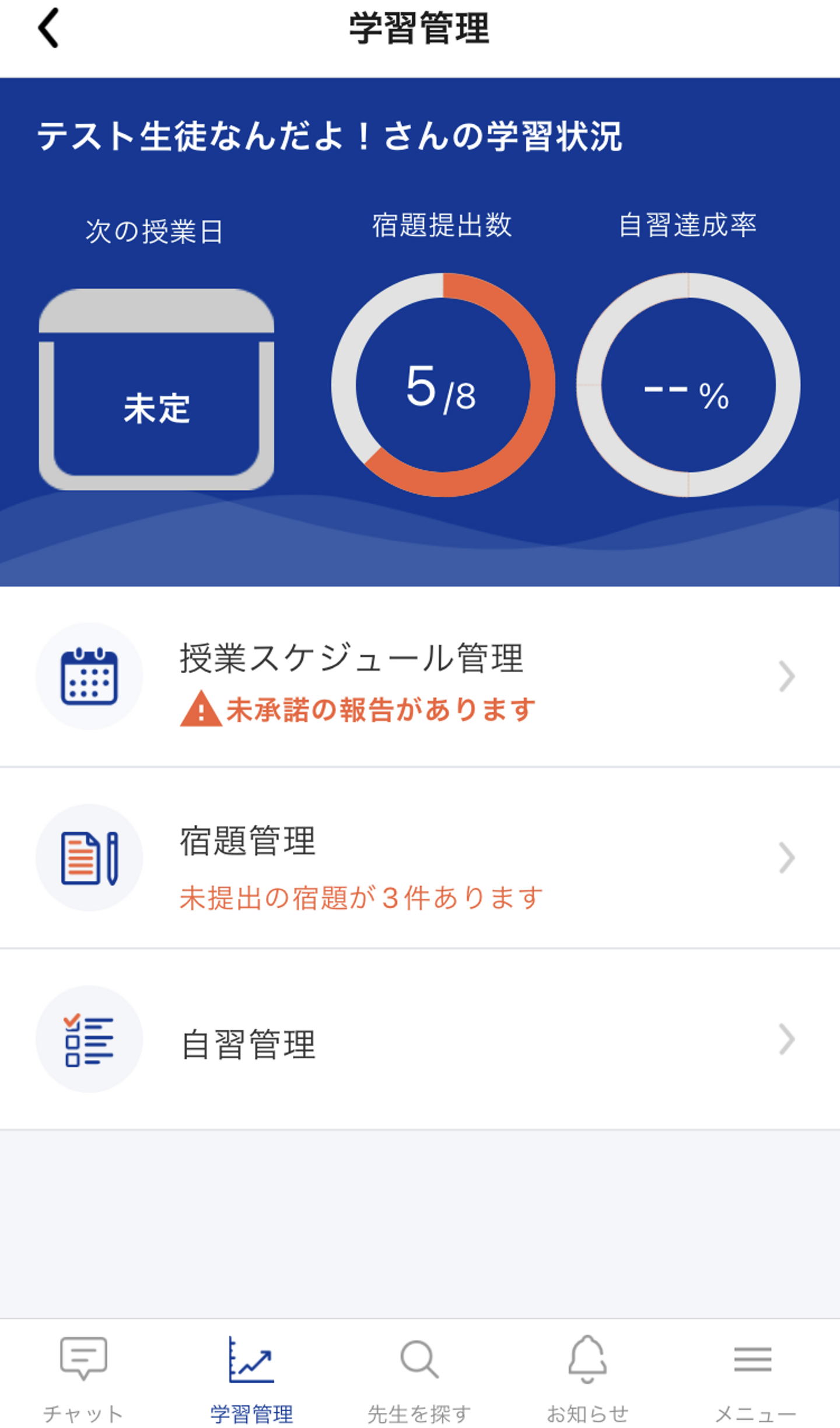Open the お知らせ notifications tab
This screenshot has width=840, height=1428.
pyautogui.click(x=587, y=1378)
